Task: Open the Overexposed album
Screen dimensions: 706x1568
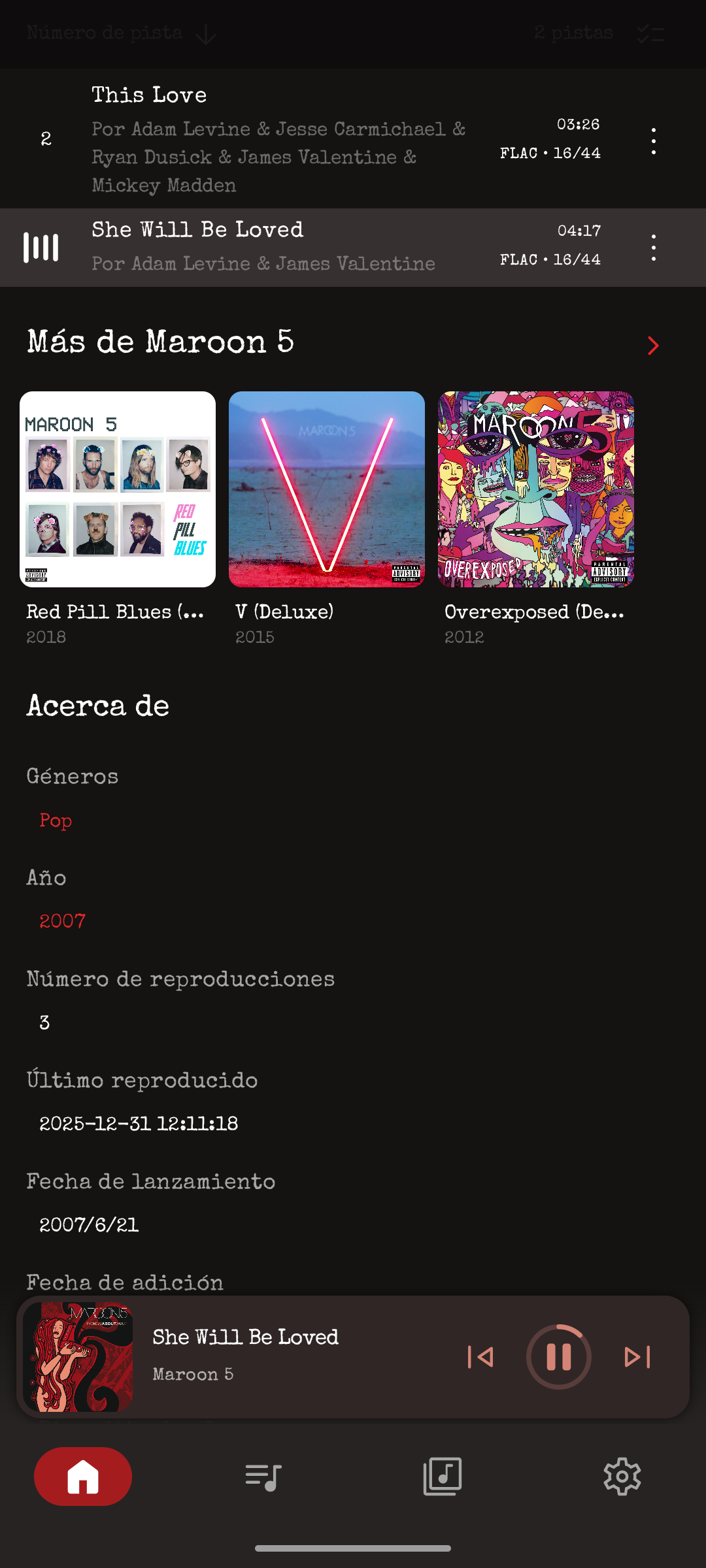Action: [536, 489]
